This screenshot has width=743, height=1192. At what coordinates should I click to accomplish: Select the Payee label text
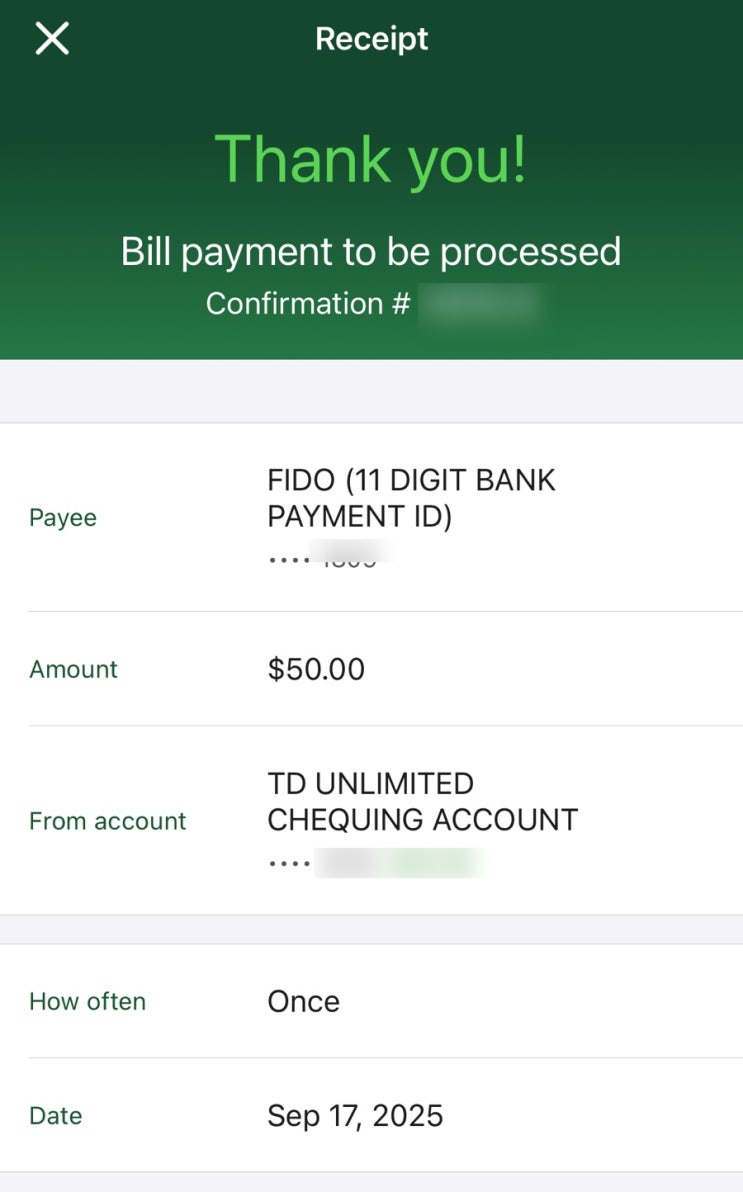pos(63,518)
